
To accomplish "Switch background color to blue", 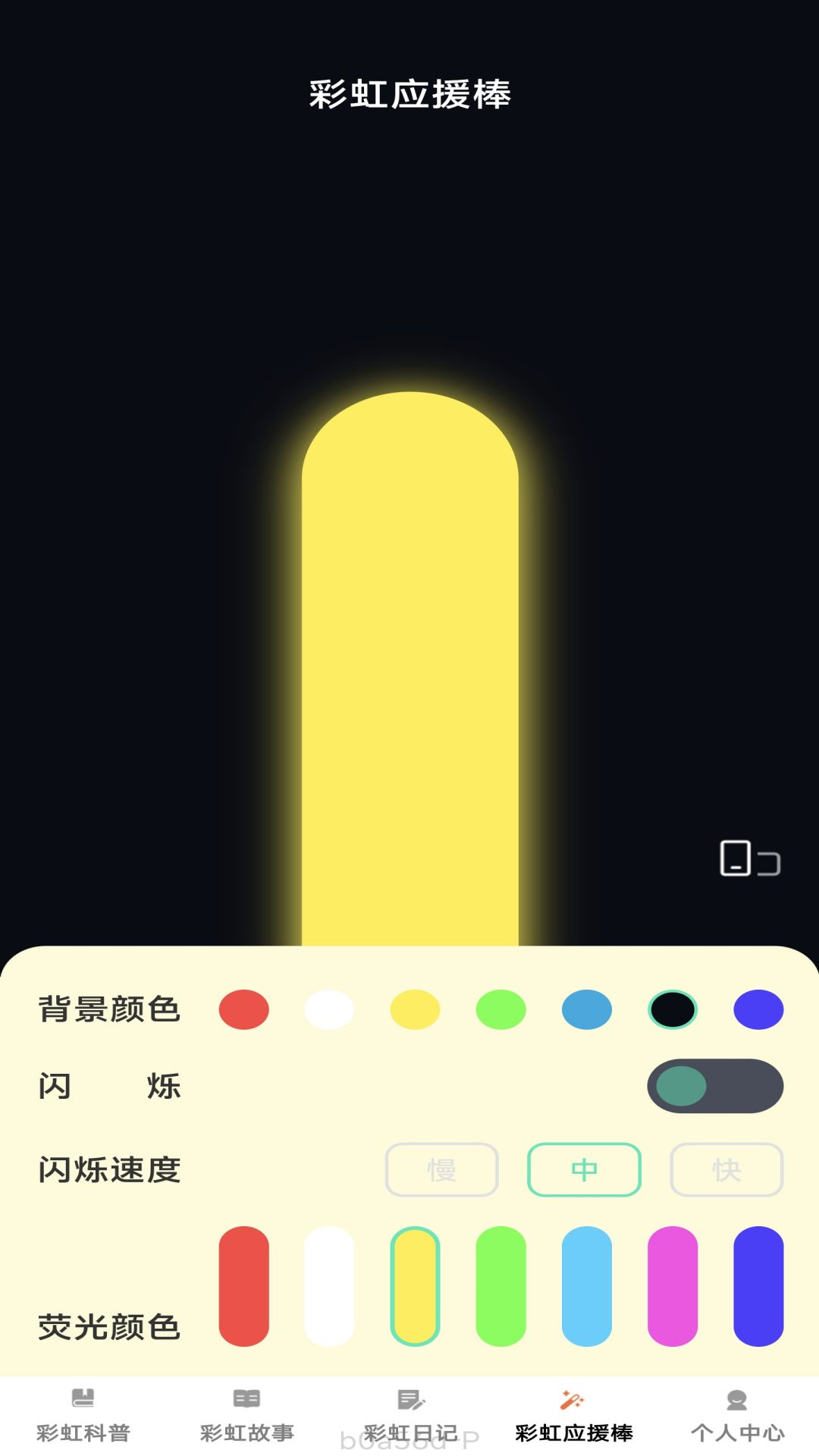I will (x=586, y=1009).
